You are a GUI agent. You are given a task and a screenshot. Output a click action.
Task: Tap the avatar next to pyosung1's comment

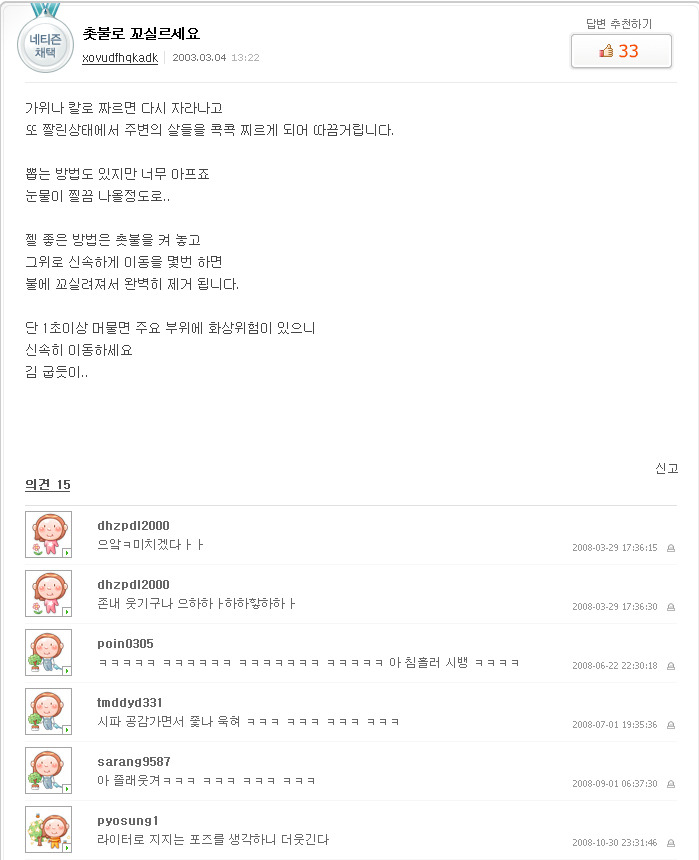[x=48, y=829]
